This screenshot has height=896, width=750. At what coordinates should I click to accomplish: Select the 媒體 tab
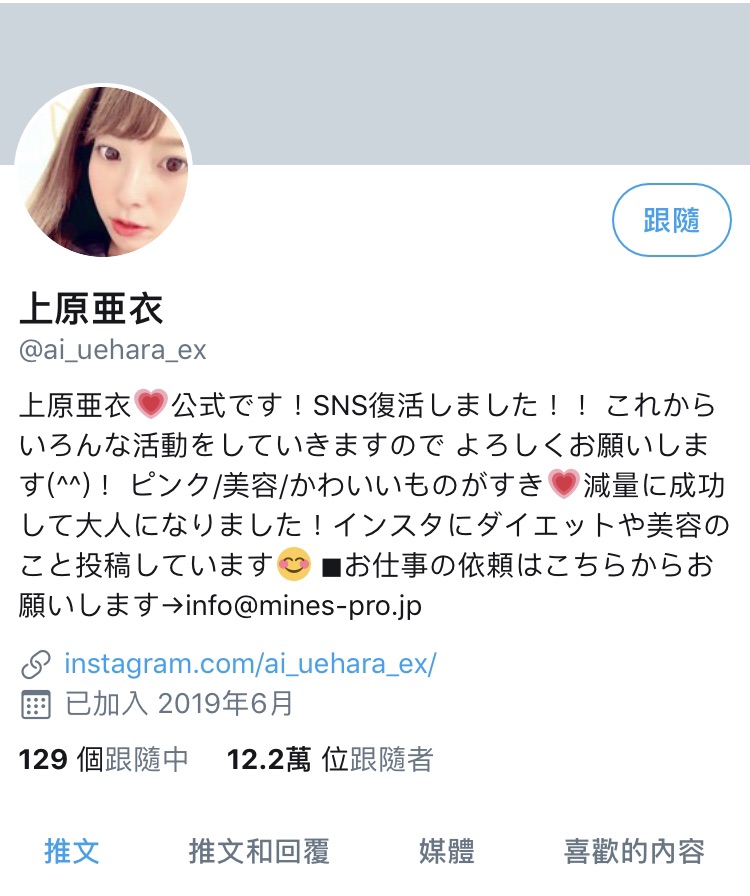tap(446, 851)
